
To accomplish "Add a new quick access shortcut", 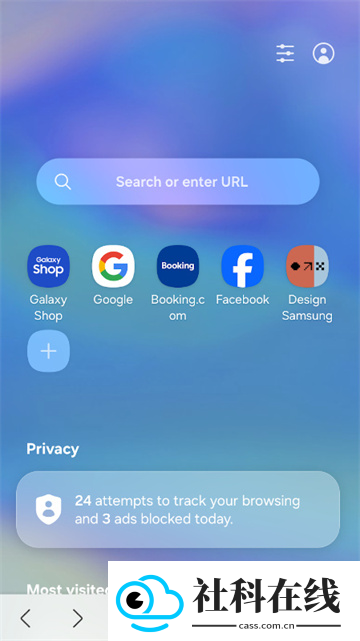I will (48, 351).
